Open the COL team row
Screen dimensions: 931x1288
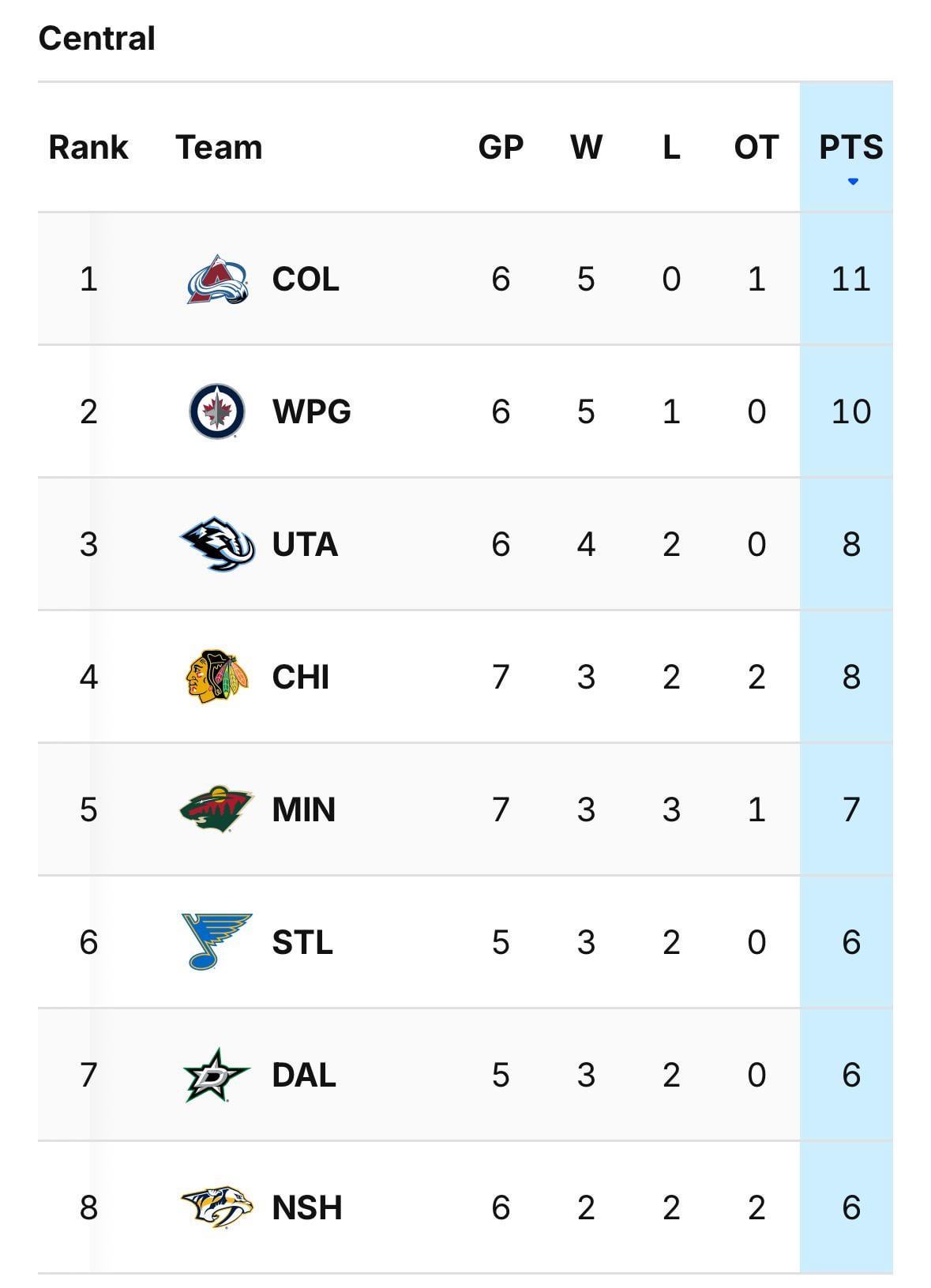pyautogui.click(x=305, y=280)
